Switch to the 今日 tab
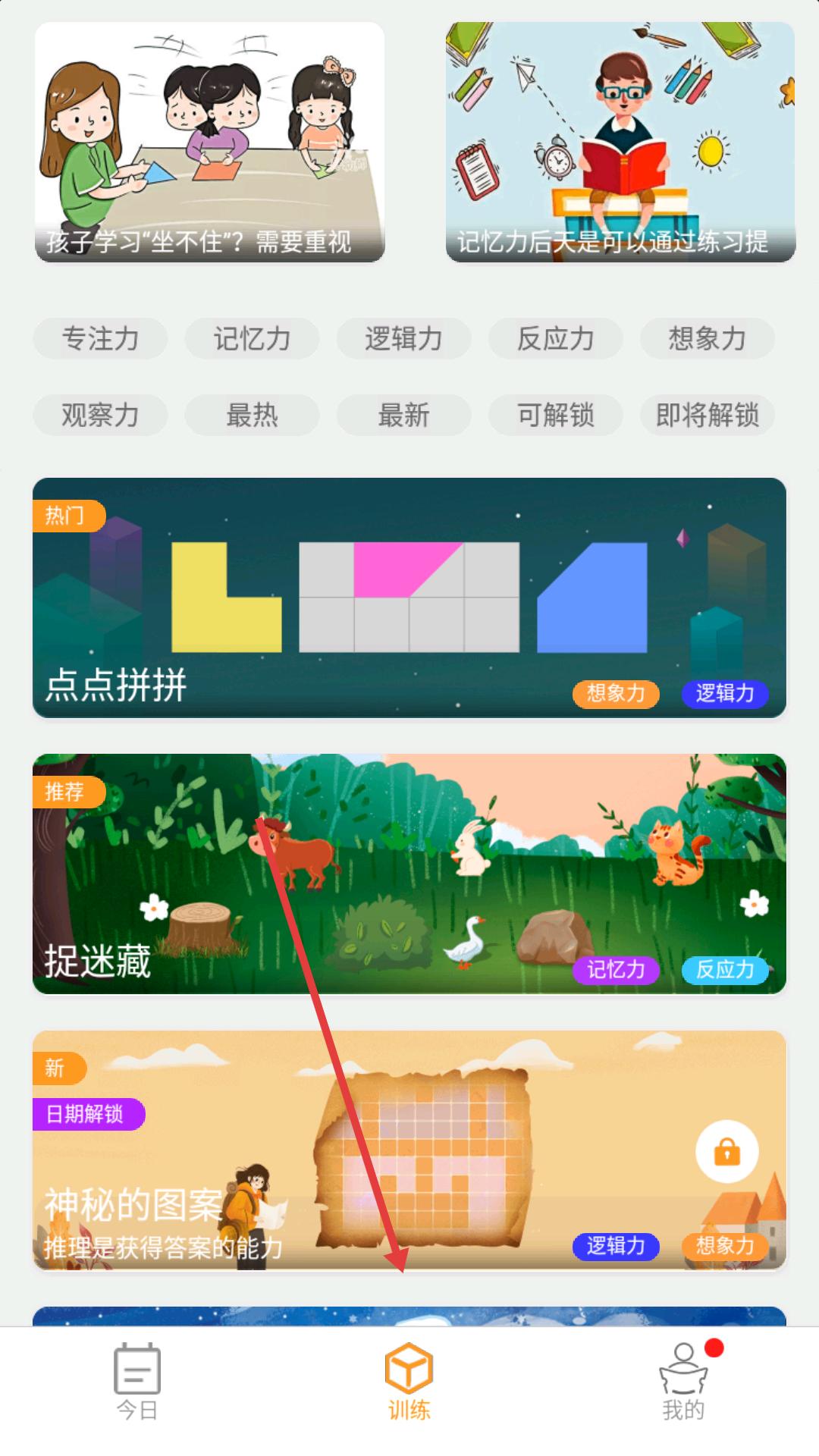This screenshot has width=819, height=1456. 136,1382
